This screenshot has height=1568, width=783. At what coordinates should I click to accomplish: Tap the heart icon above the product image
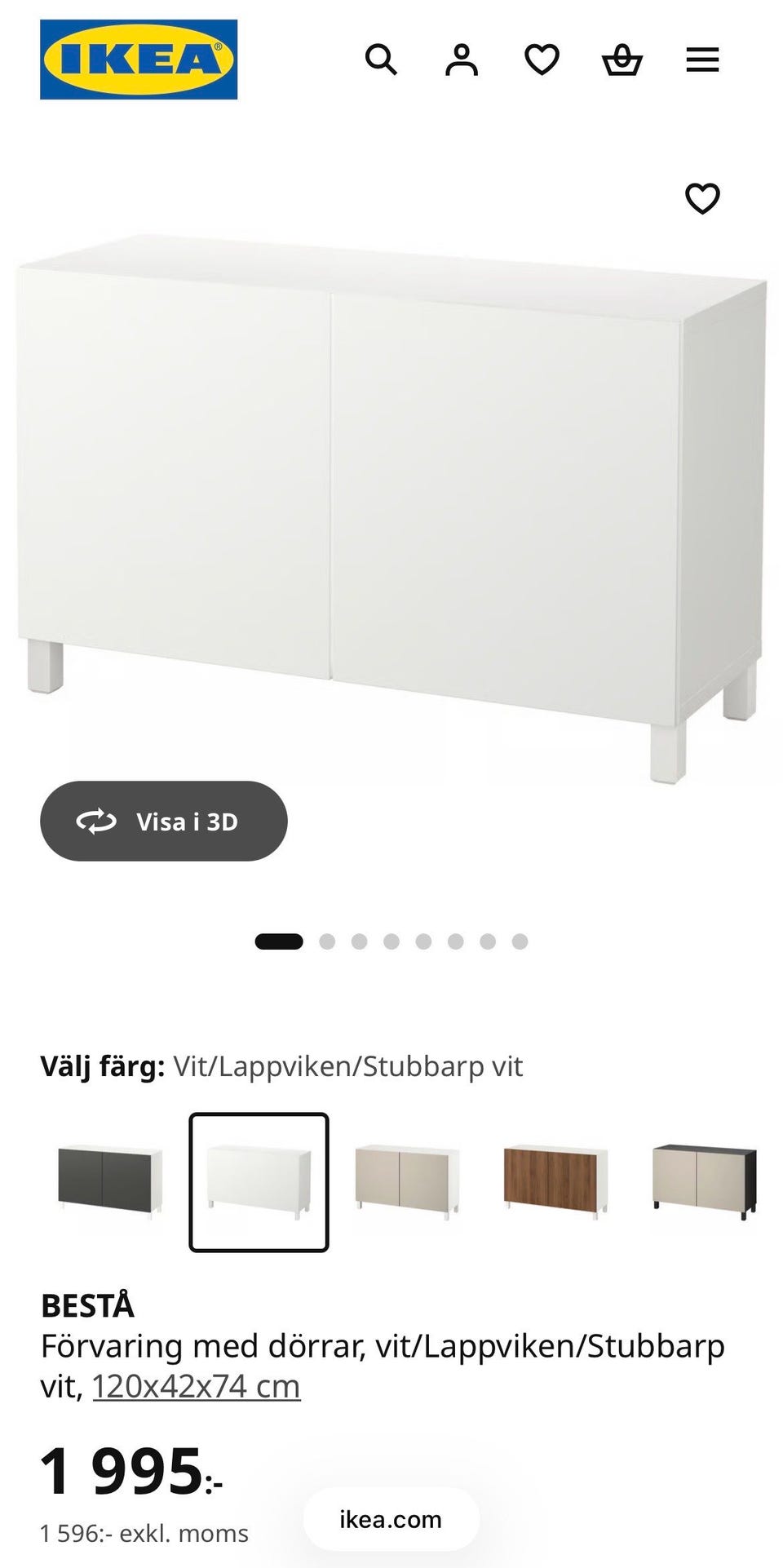(x=701, y=198)
